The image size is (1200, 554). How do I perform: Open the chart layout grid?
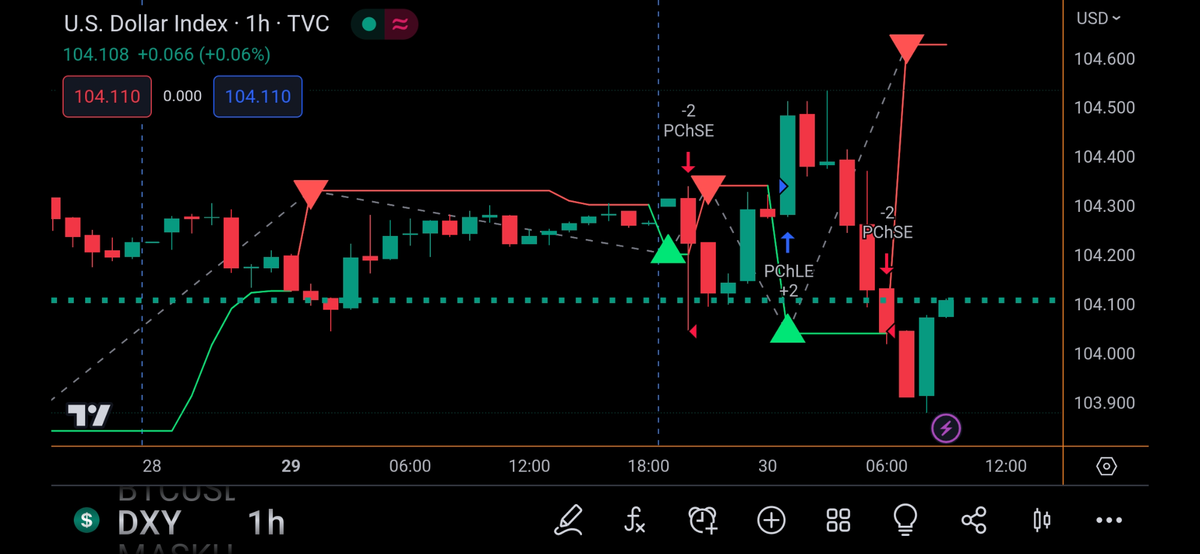click(x=838, y=519)
